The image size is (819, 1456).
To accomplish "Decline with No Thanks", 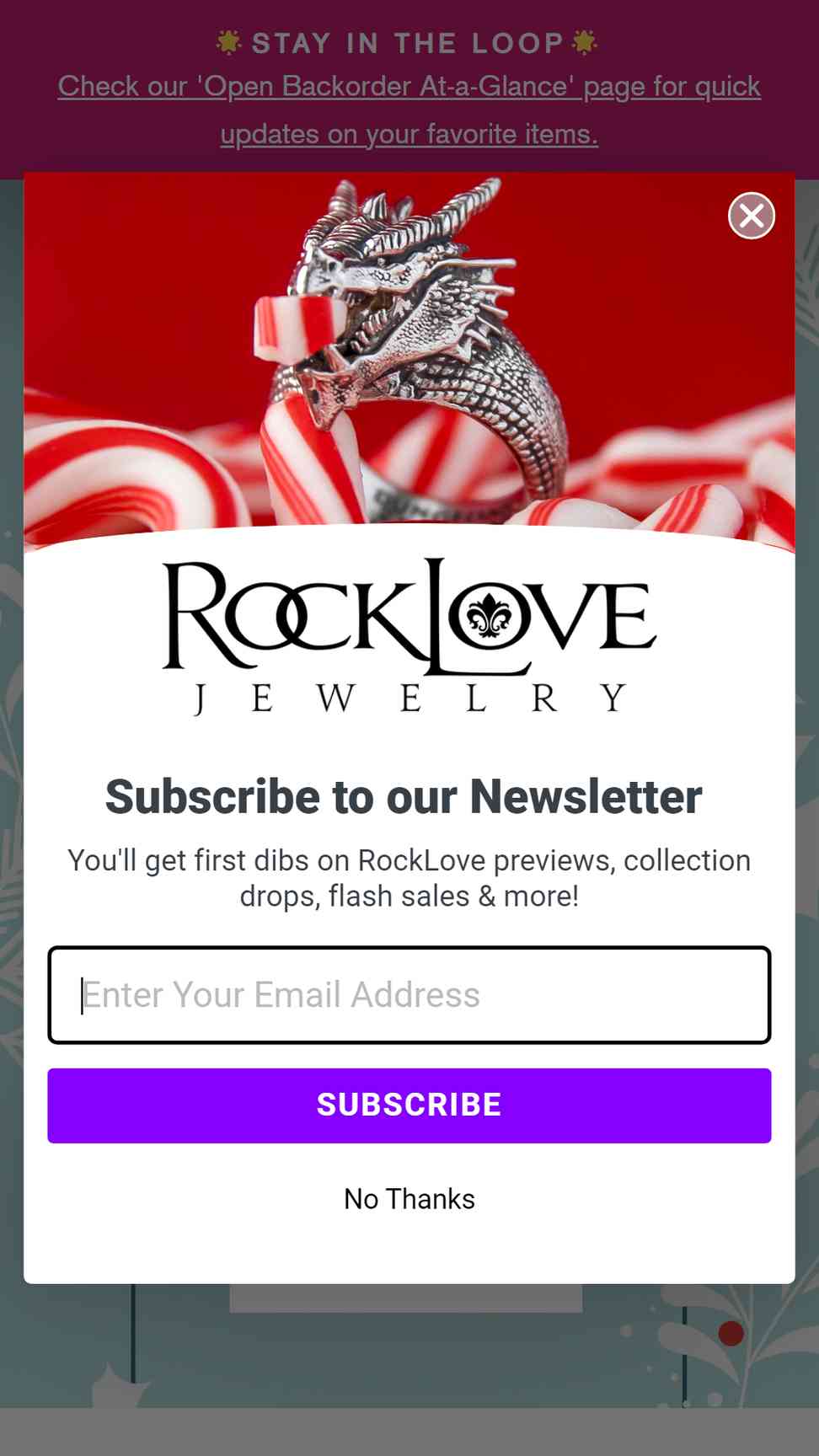I will [409, 1198].
